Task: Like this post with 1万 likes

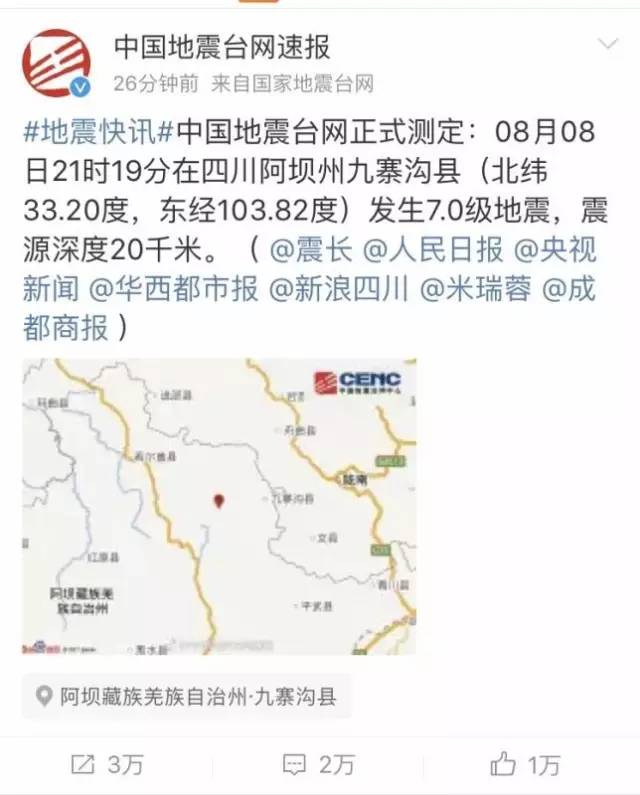Action: [x=526, y=765]
